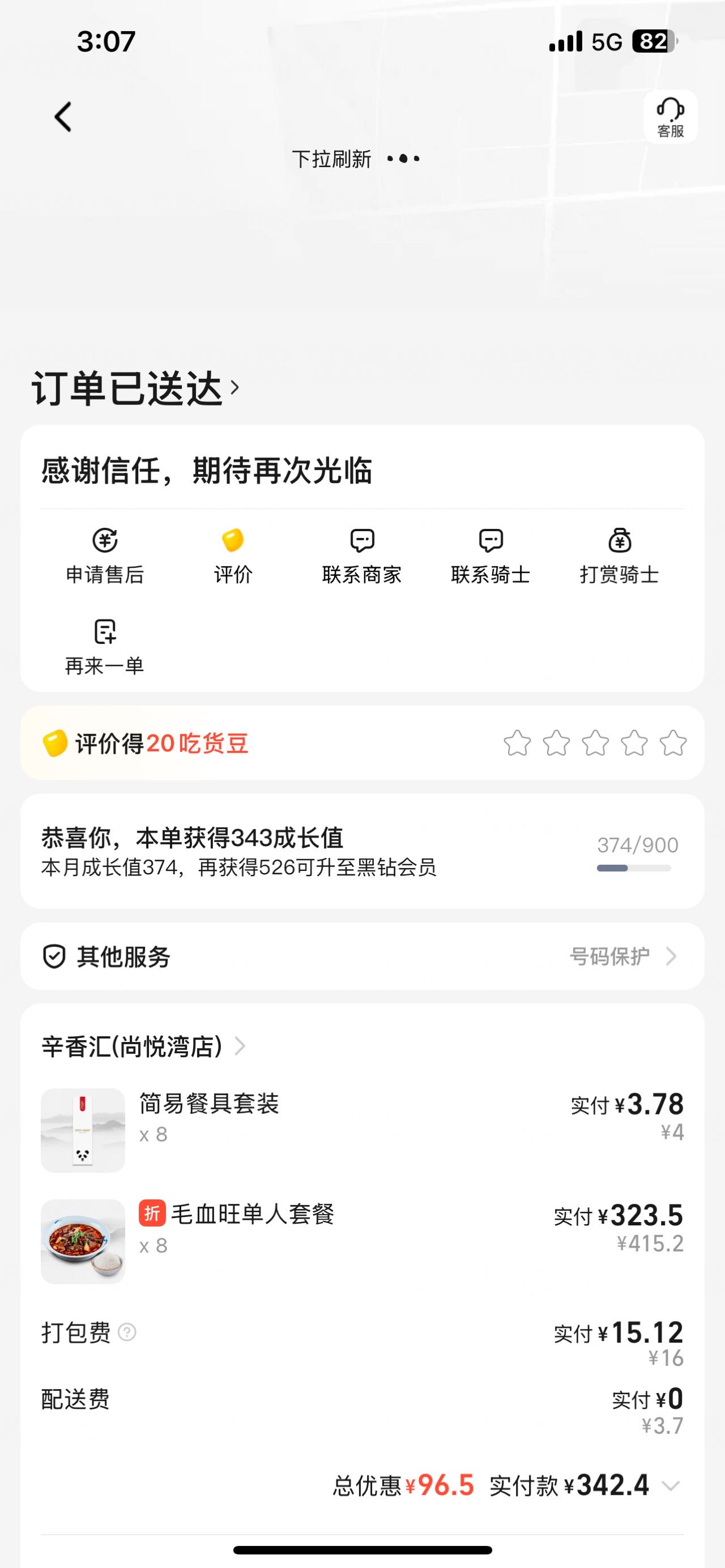
Task: Rate five stars in 评价得20吃货豆 banner
Action: pyautogui.click(x=673, y=742)
